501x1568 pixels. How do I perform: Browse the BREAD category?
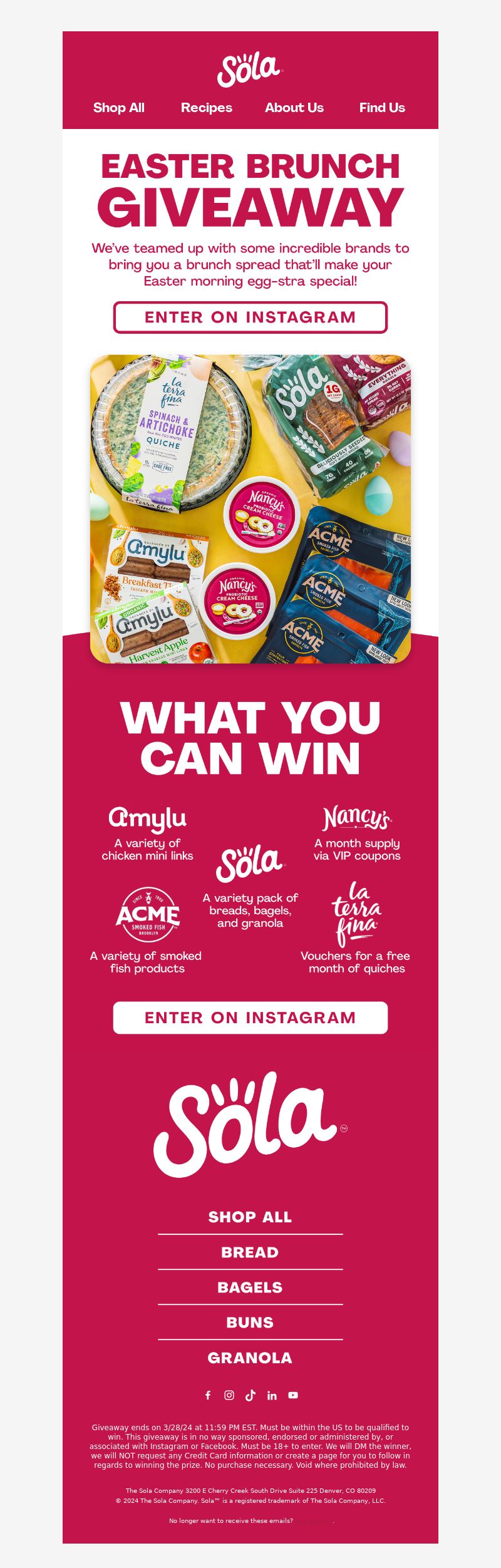(250, 1252)
